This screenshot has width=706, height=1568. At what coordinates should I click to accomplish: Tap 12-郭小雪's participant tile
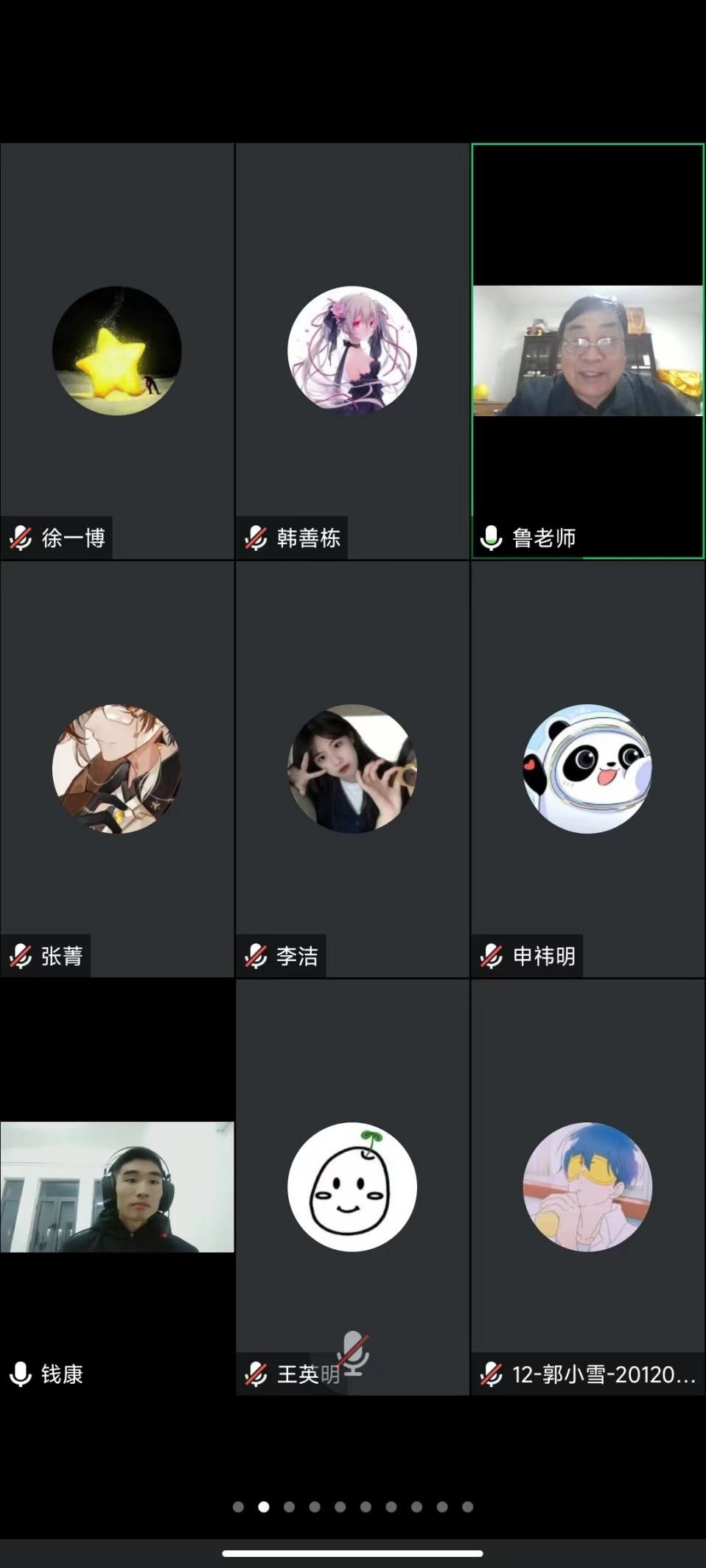[x=587, y=1186]
